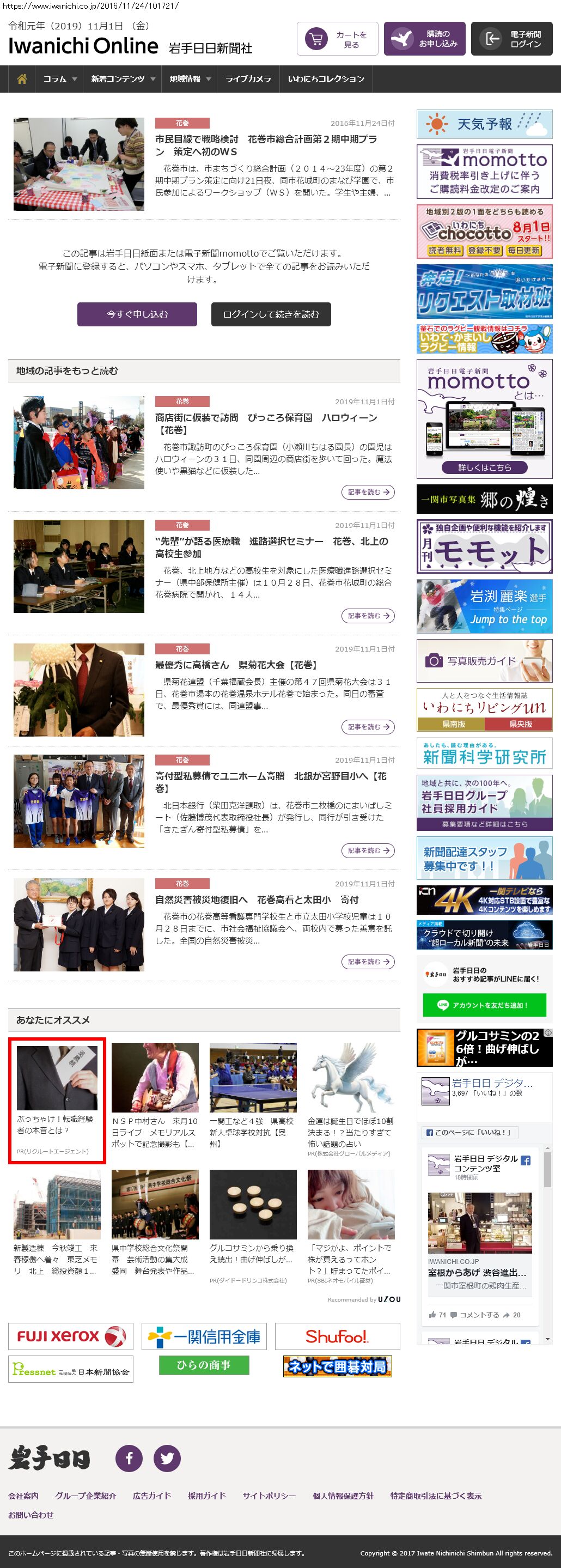561x1568 pixels.
Task: Open 電子新聞ログイン
Action: coord(511,39)
